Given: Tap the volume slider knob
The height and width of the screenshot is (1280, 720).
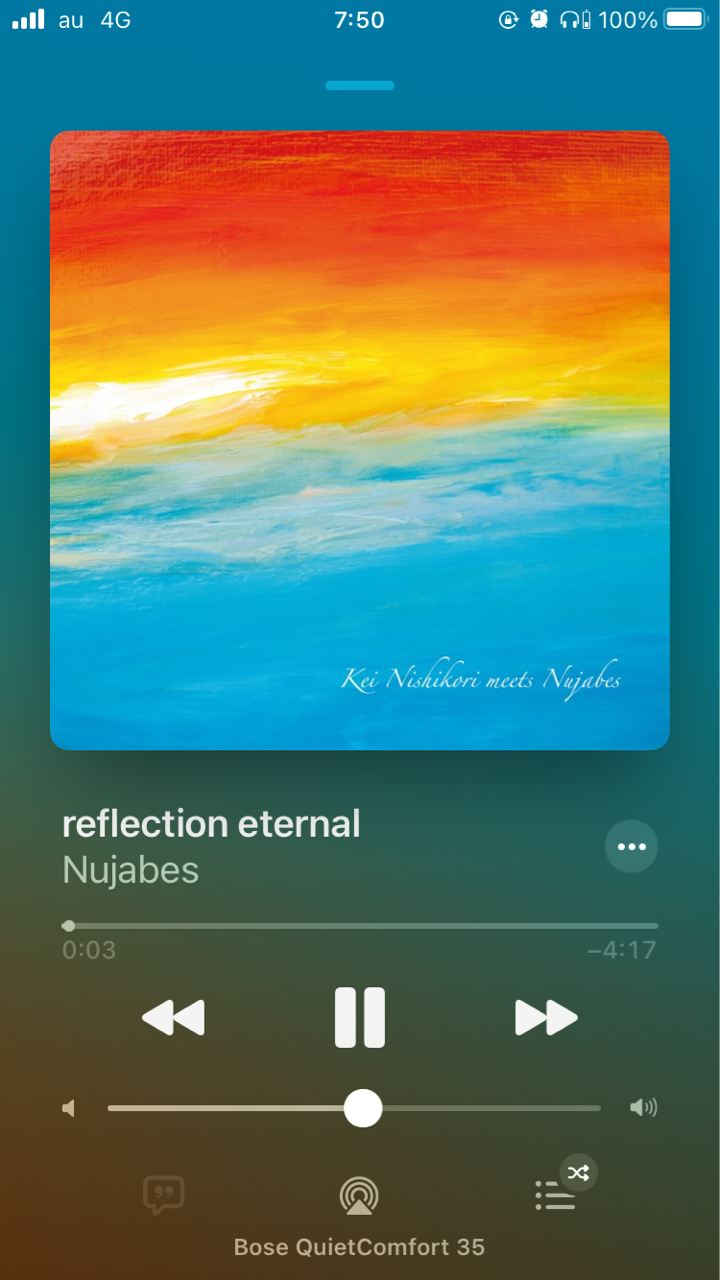Looking at the screenshot, I should point(363,1108).
